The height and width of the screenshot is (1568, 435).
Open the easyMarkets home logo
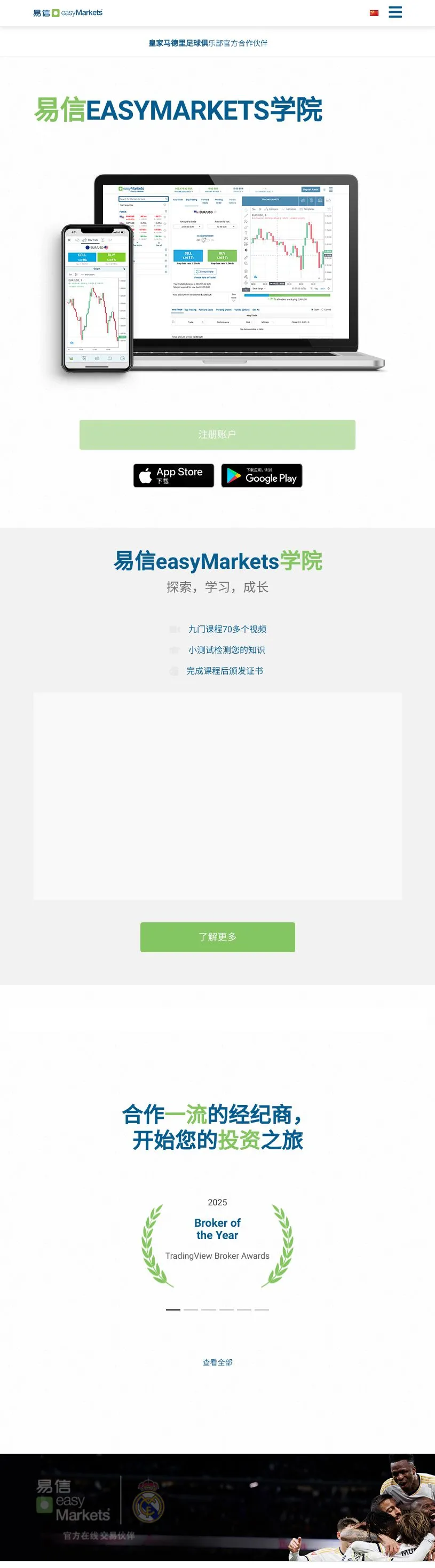68,13
